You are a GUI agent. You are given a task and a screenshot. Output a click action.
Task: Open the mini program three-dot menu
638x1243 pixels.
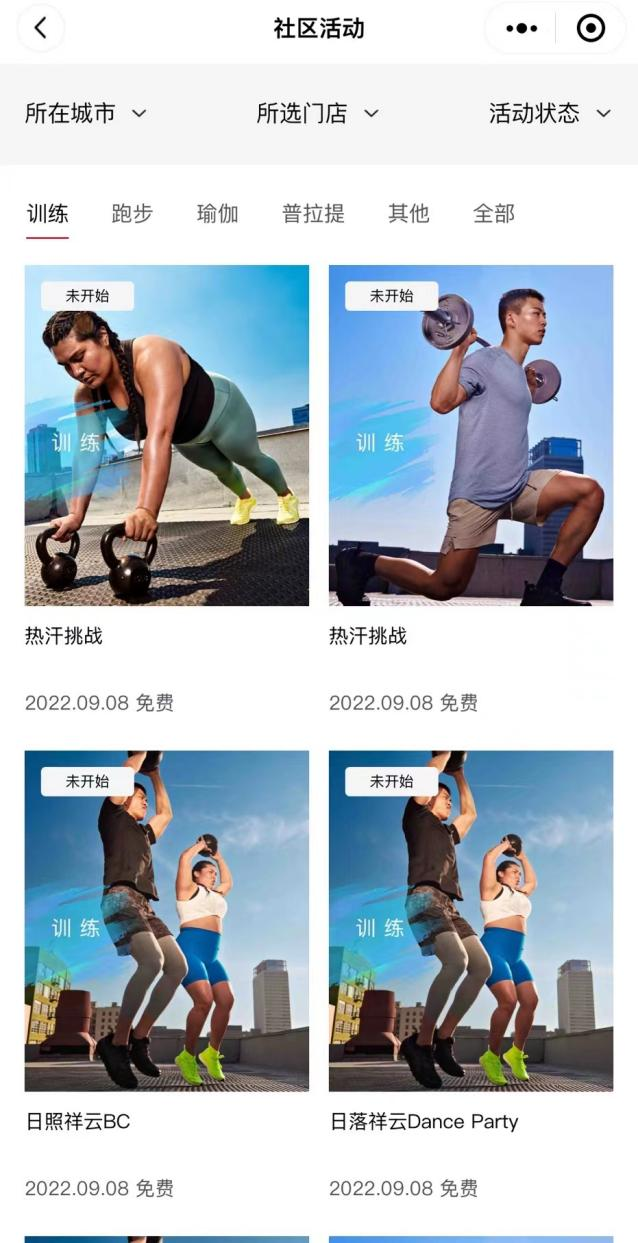point(521,28)
